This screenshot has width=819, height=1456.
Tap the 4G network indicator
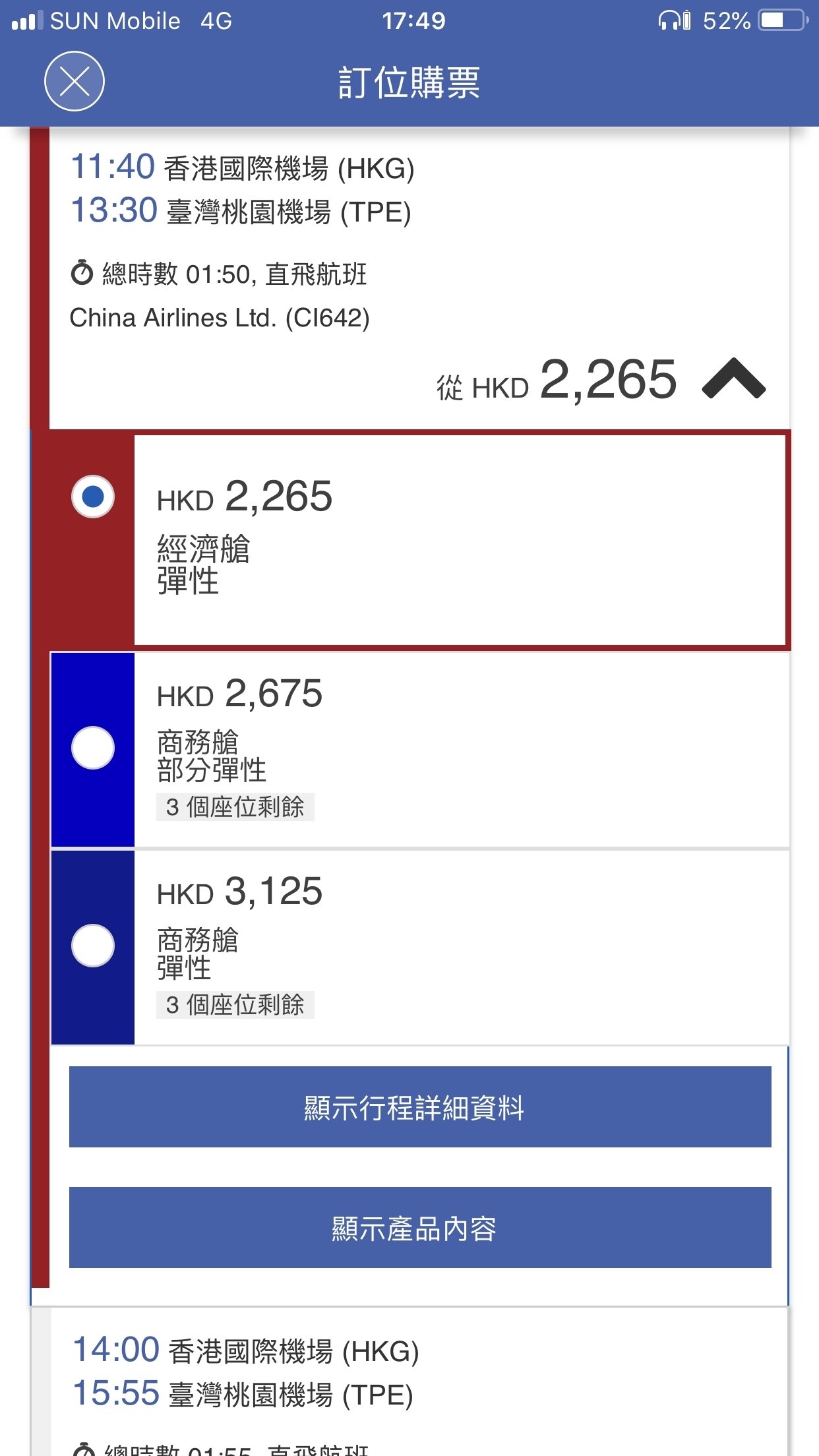click(x=216, y=20)
